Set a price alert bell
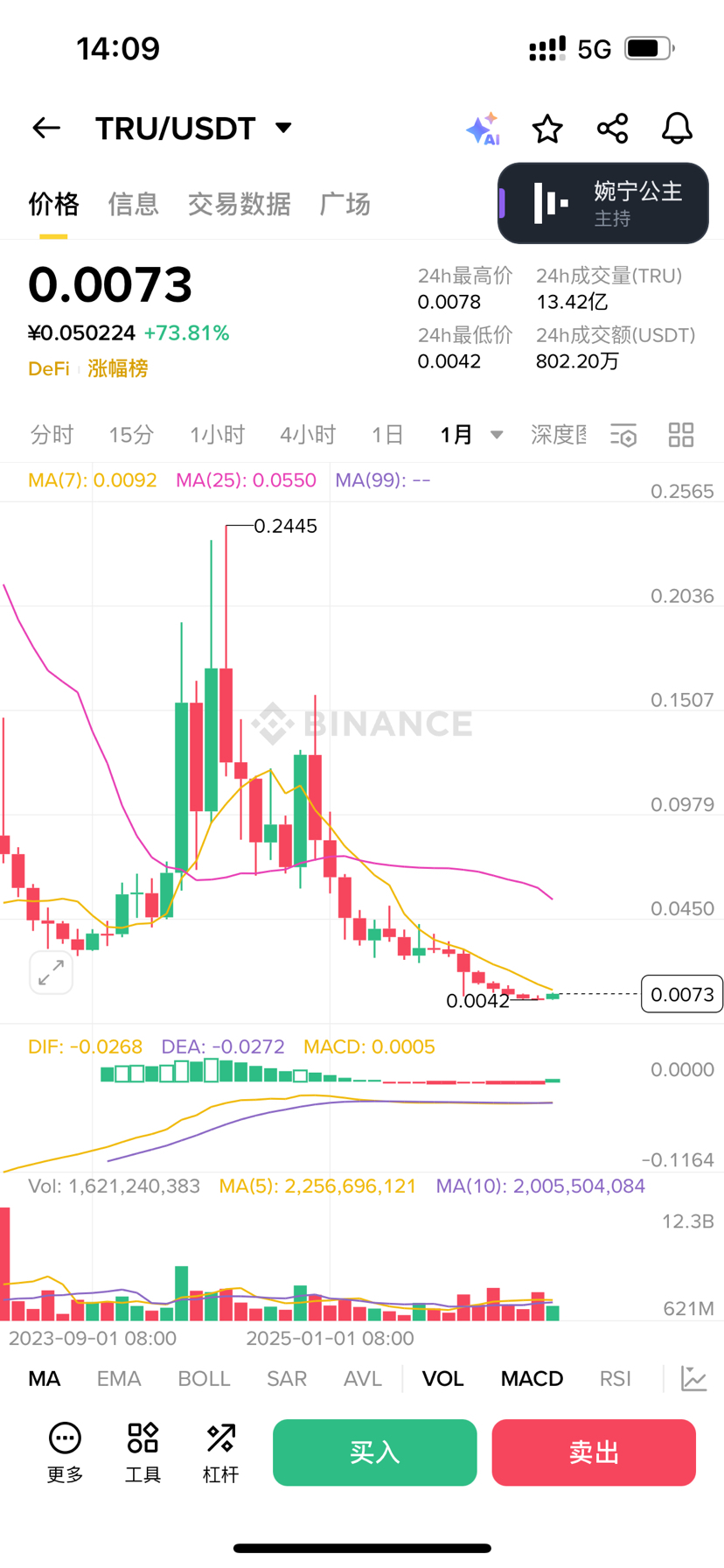 (x=677, y=129)
